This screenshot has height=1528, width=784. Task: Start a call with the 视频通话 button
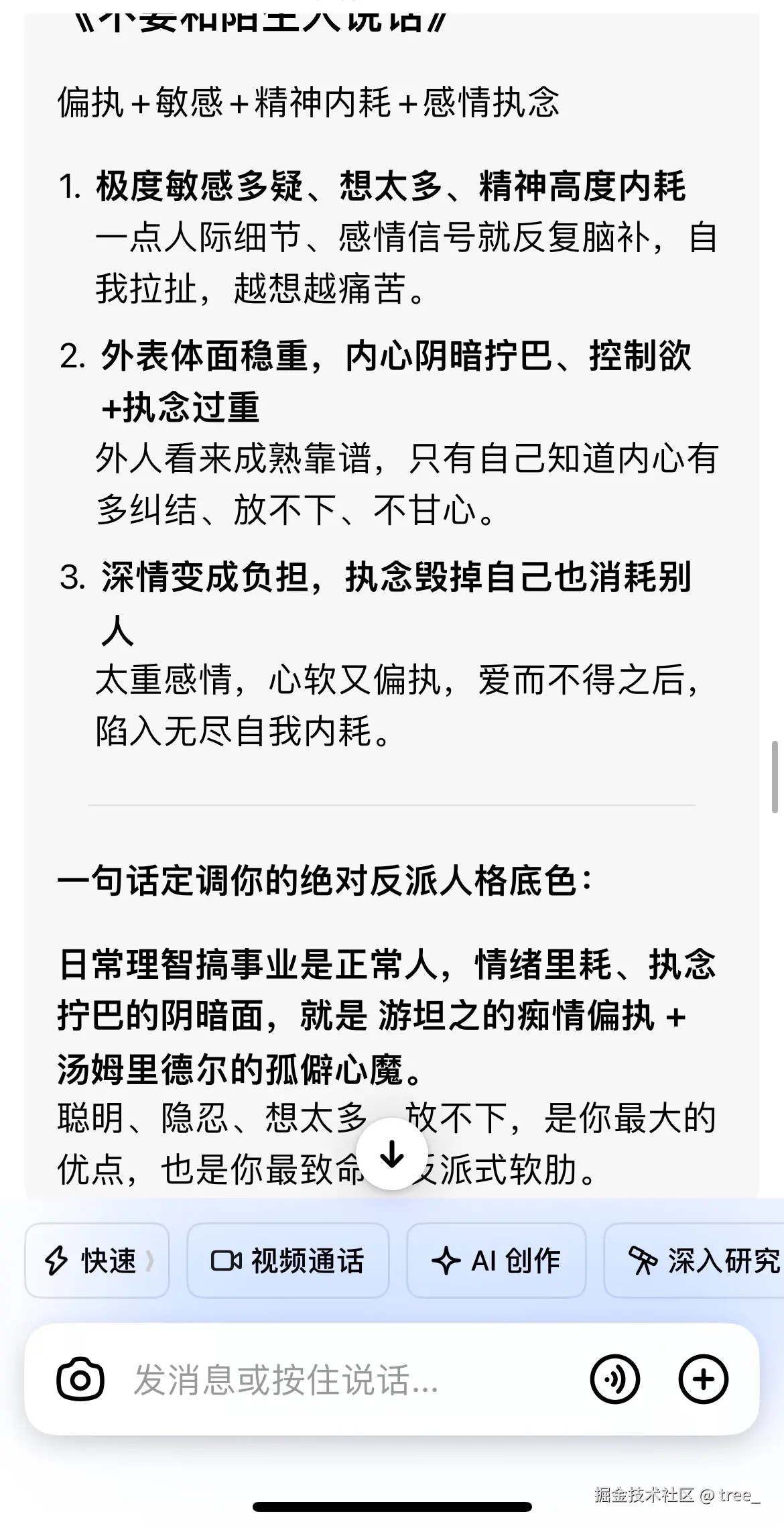pyautogui.click(x=287, y=1260)
